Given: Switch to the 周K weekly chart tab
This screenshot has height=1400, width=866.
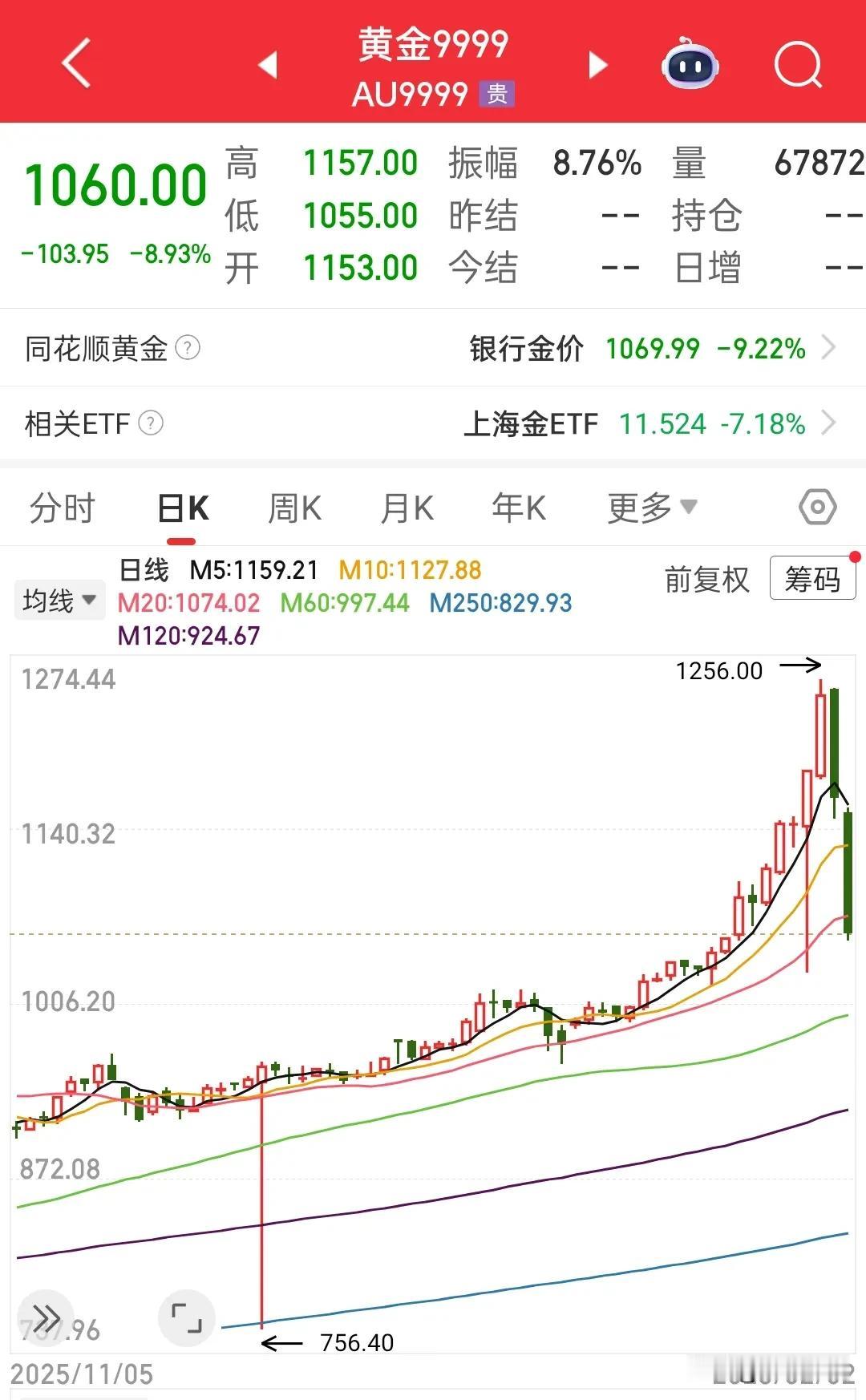Looking at the screenshot, I should click(x=294, y=507).
